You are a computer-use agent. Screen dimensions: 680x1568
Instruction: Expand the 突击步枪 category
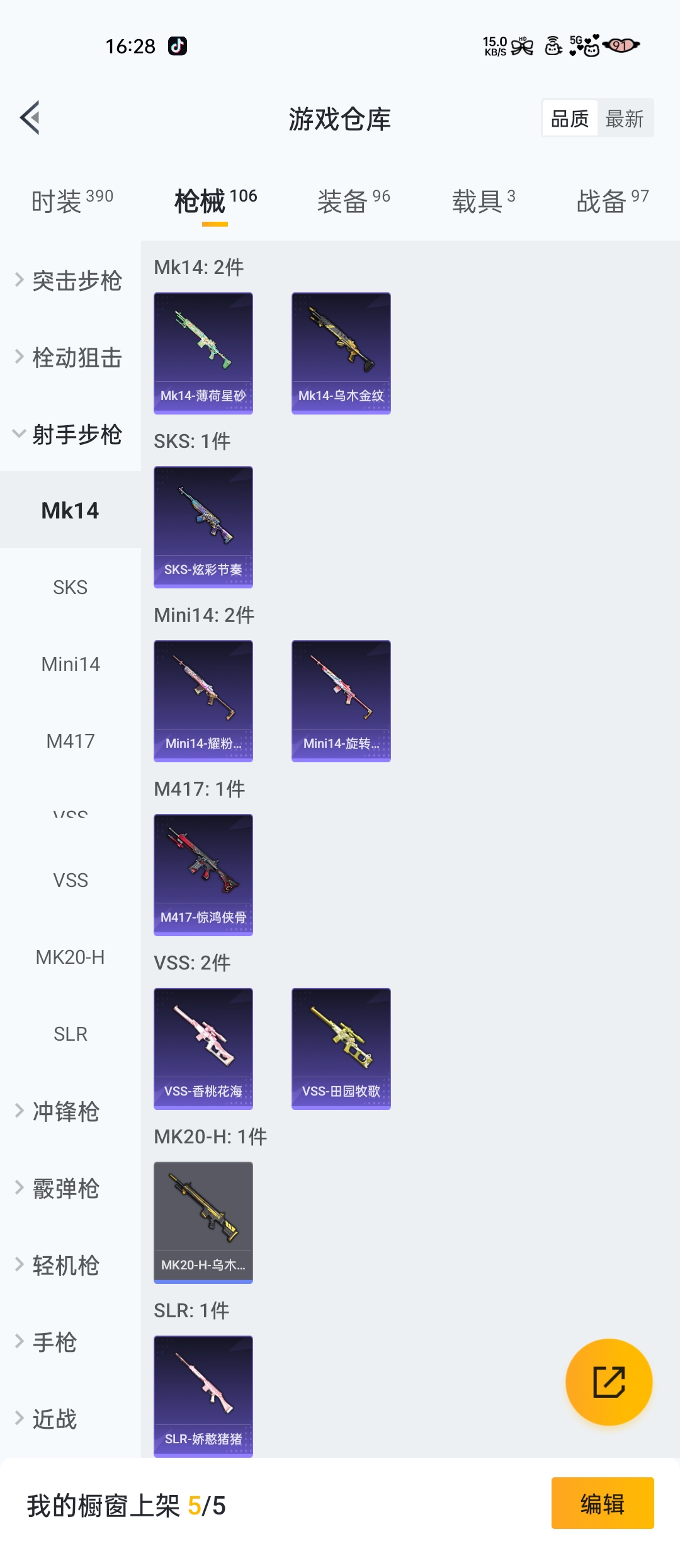point(71,281)
